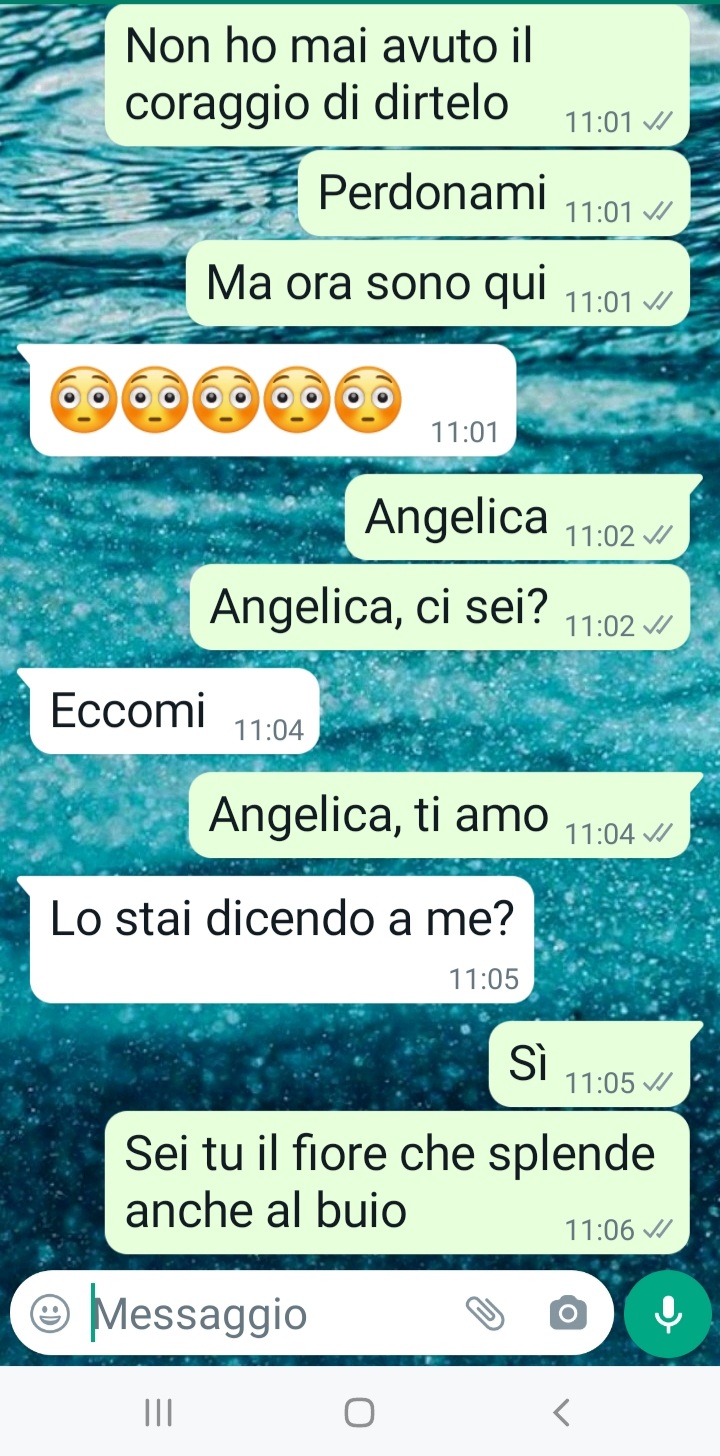Go back with the system back button
The image size is (720, 1456).
click(561, 1412)
